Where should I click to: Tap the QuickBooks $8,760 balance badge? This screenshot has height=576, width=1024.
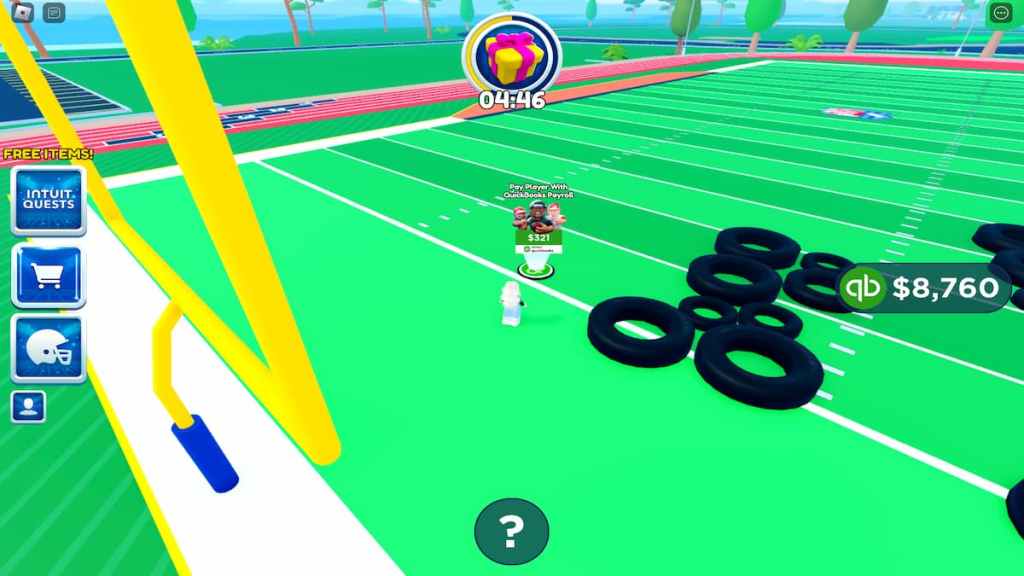coord(924,288)
